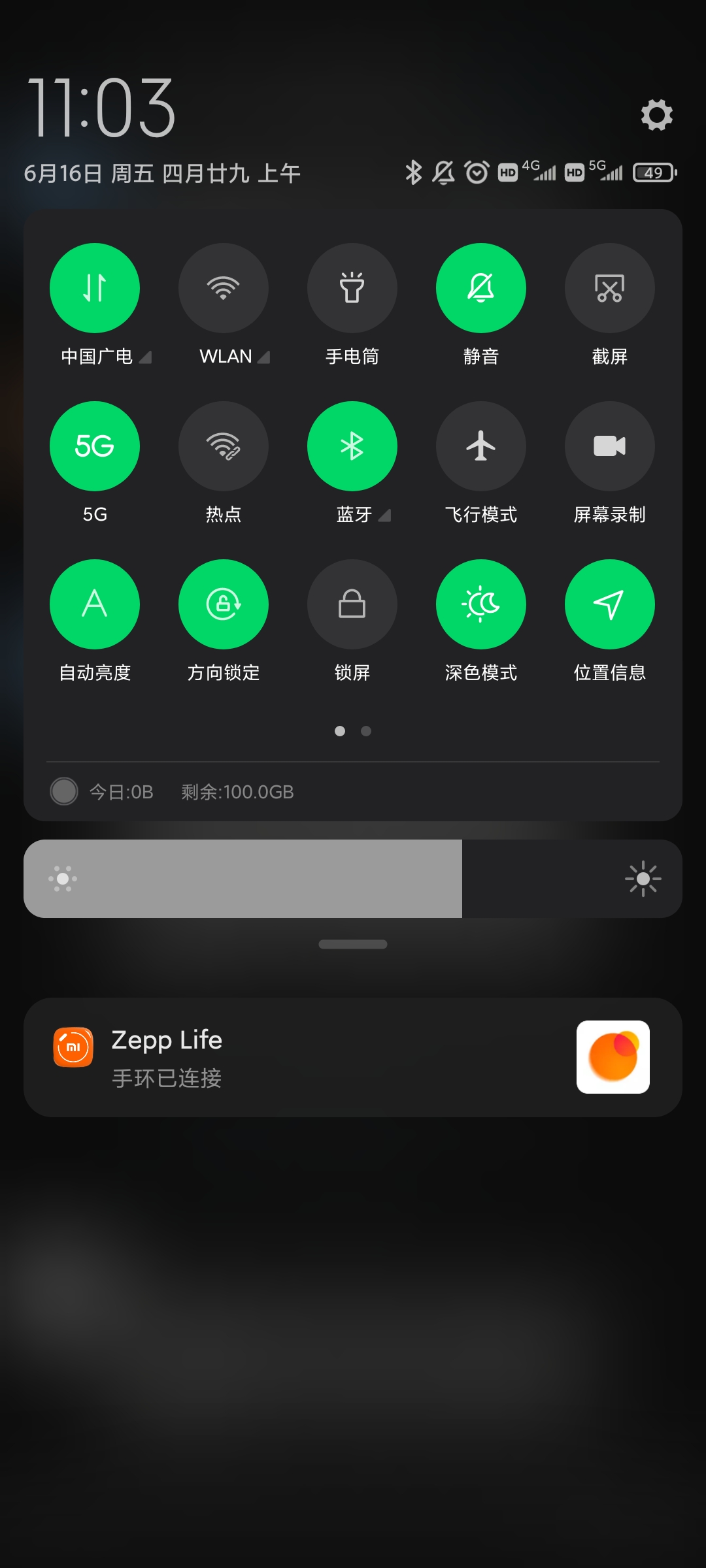Image resolution: width=706 pixels, height=1568 pixels.
Task: Turn off 深色模式 dark mode
Action: click(x=481, y=604)
